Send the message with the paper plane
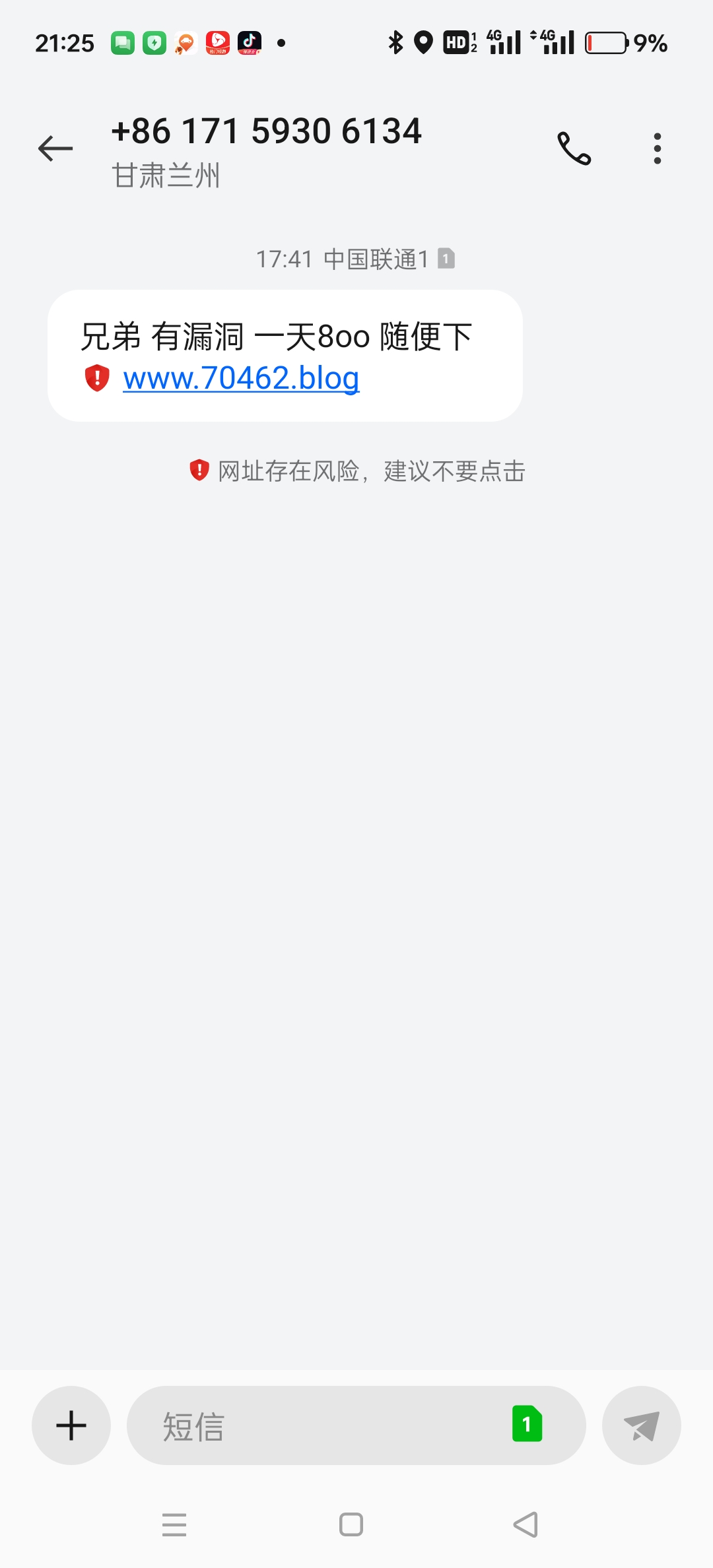This screenshot has height=1568, width=713. pyautogui.click(x=642, y=1425)
